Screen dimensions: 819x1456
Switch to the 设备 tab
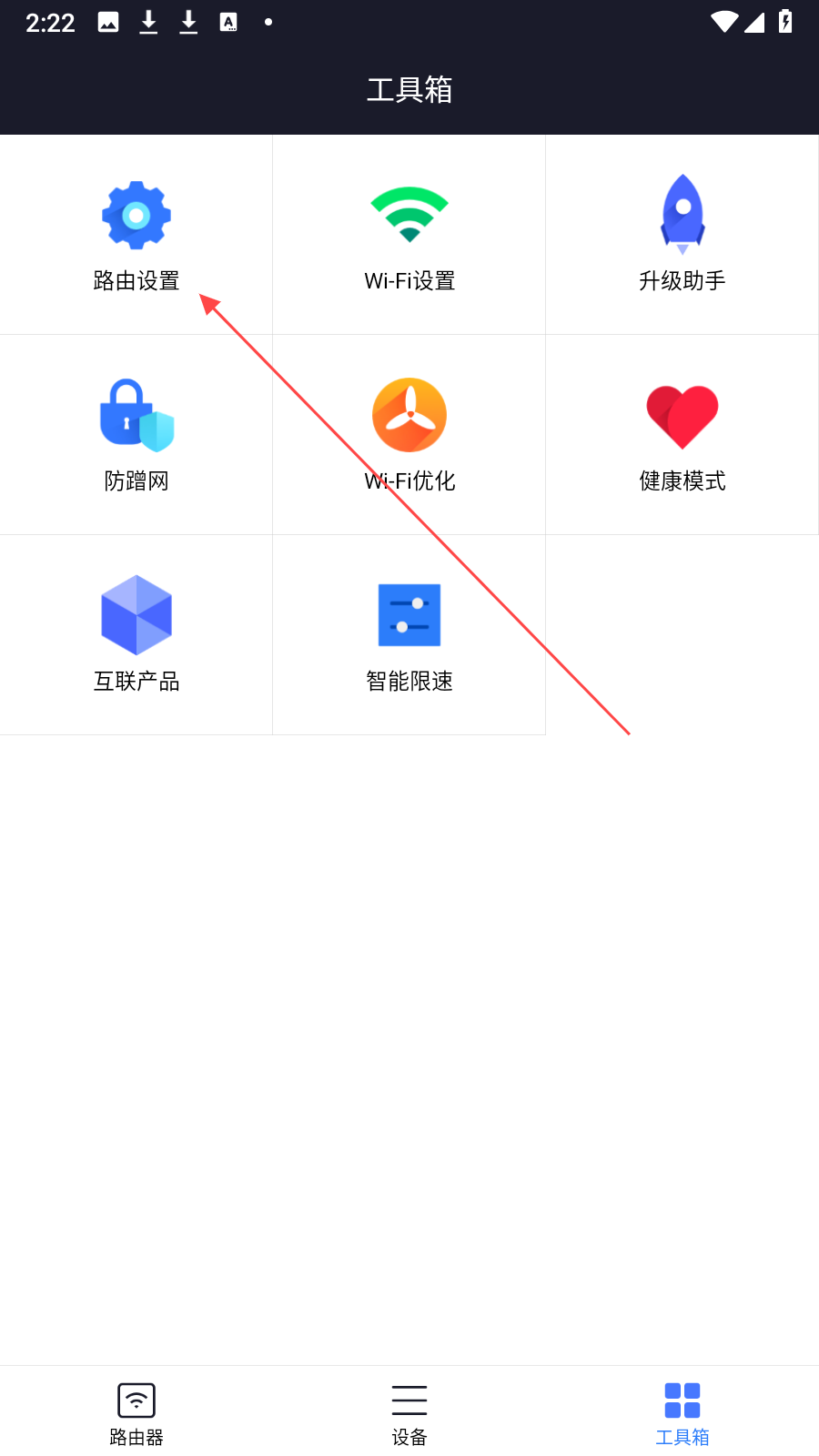point(409,1413)
